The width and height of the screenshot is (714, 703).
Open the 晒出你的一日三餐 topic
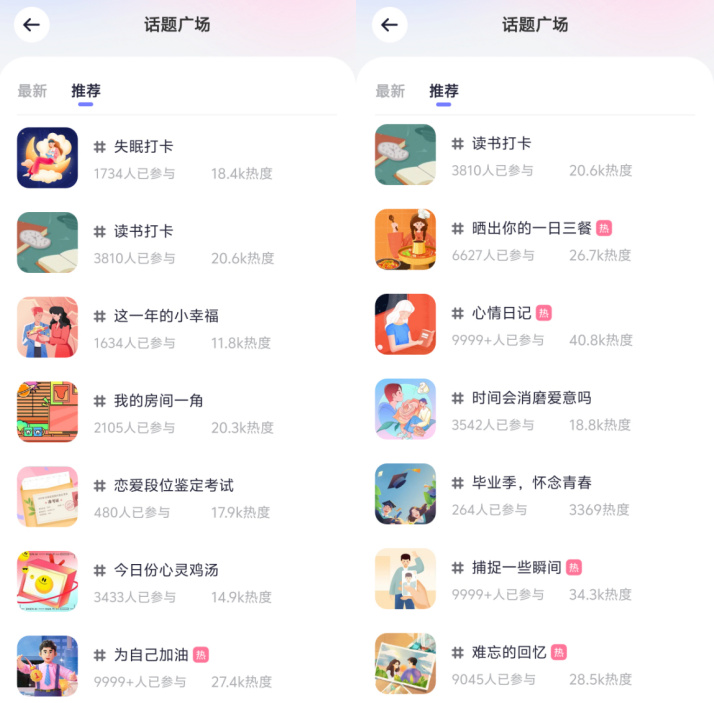click(531, 228)
